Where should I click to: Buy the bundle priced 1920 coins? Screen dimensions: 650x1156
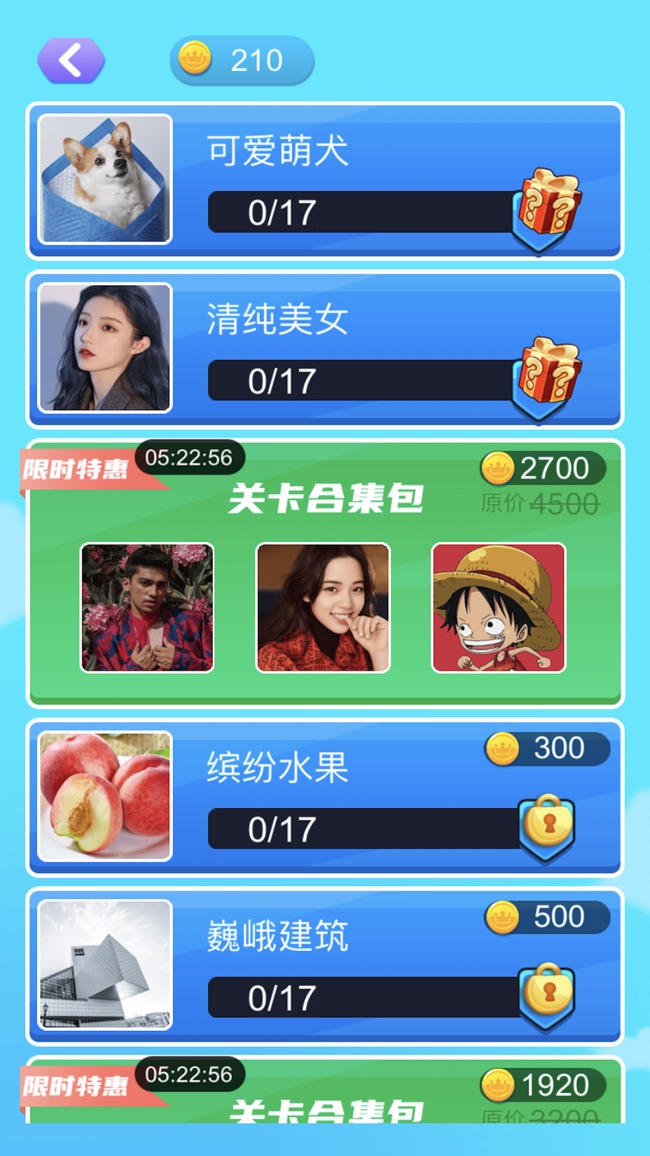pos(543,1085)
